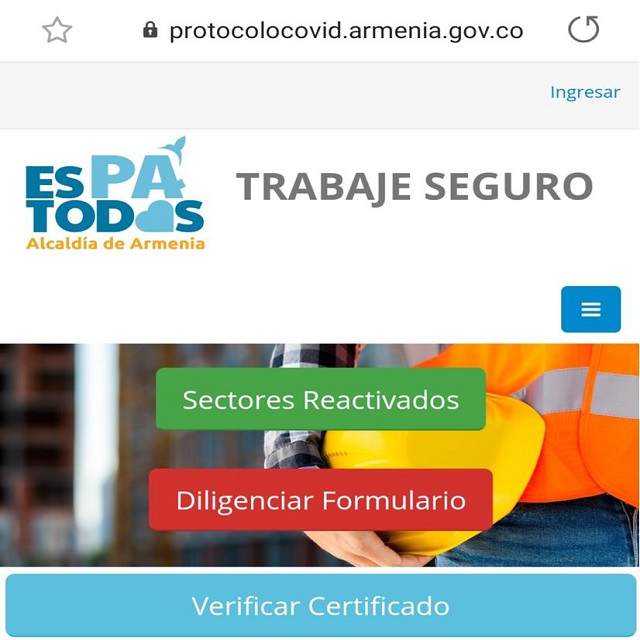Image resolution: width=640 pixels, height=640 pixels.
Task: Open Sectores Reactivados
Action: tap(321, 400)
